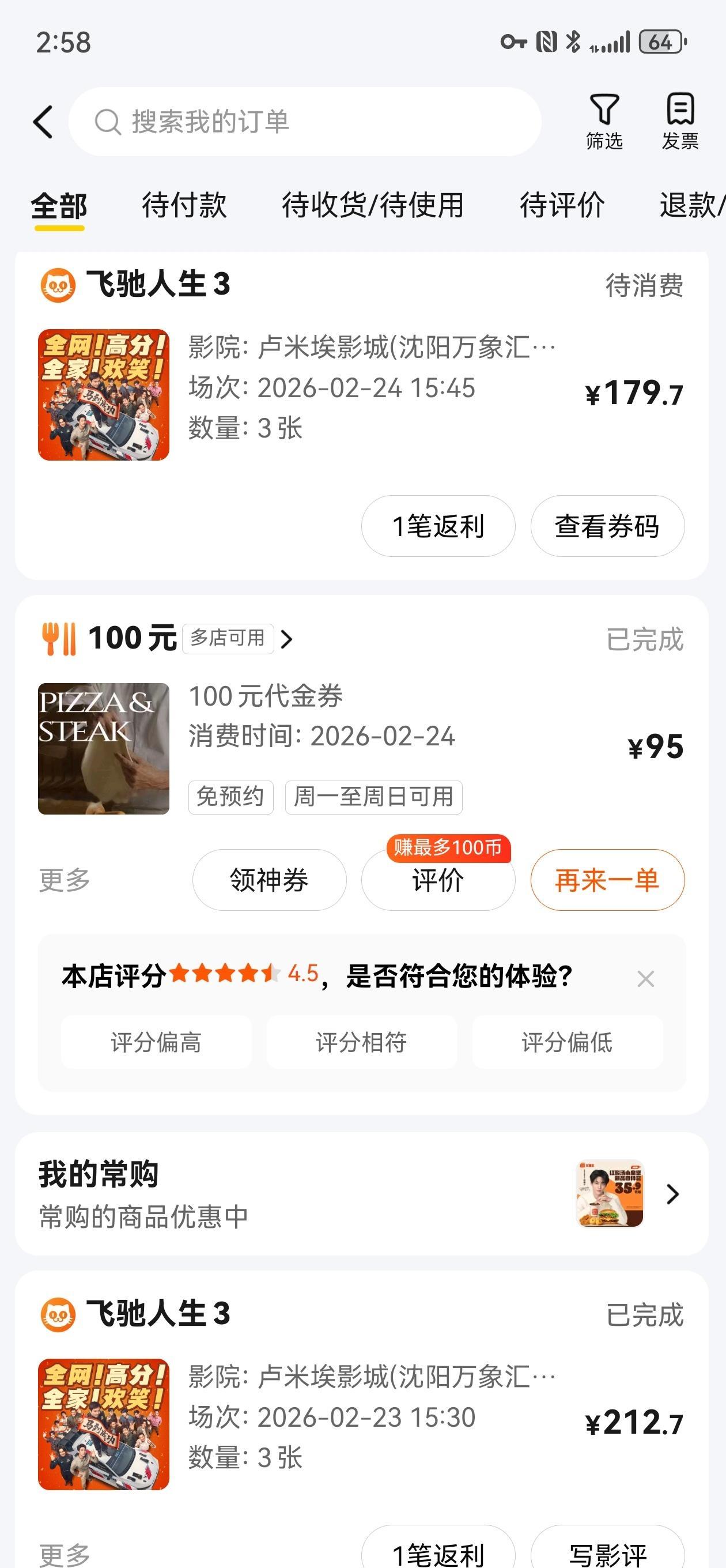The width and height of the screenshot is (726, 1568).
Task: Click the fork-and-knife icon on the 100元 order
Action: point(58,639)
